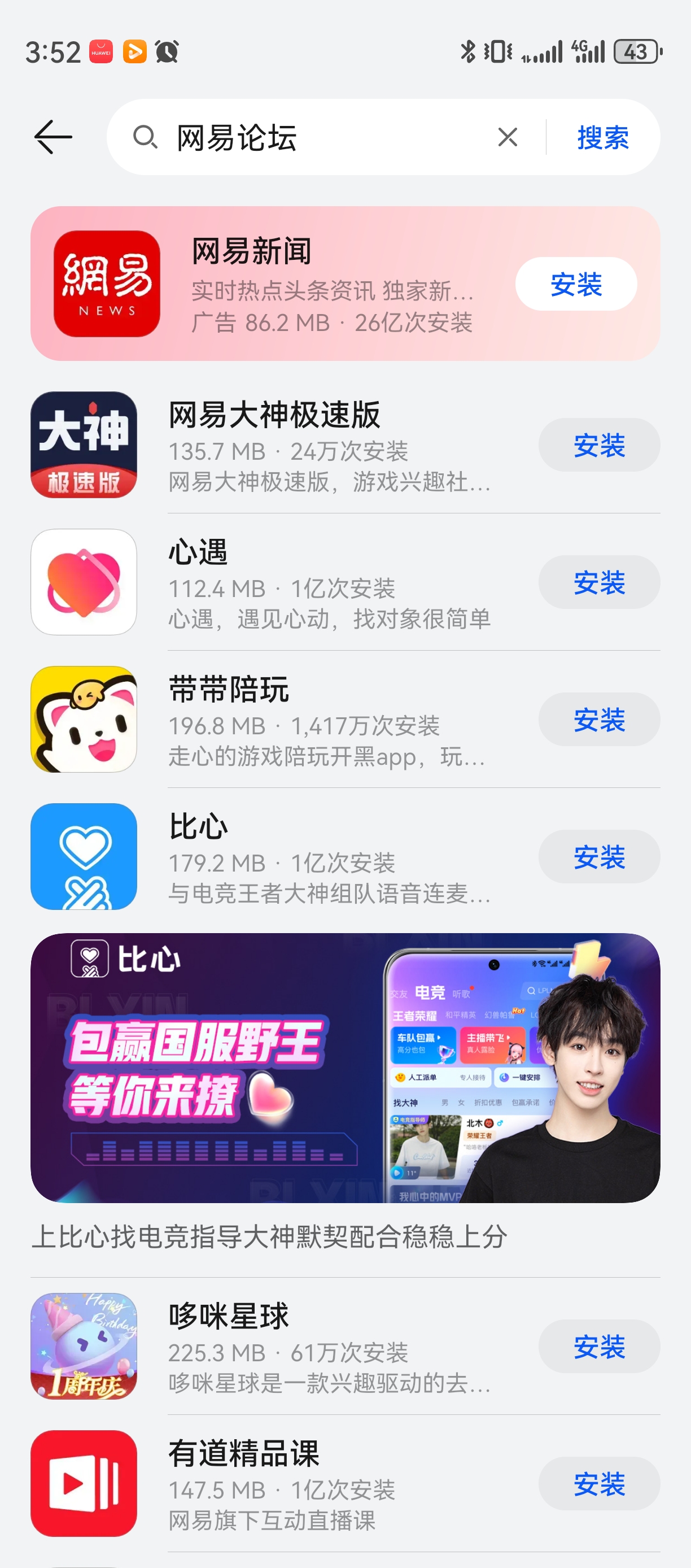Open the 比心 promotional banner
The image size is (691, 1568).
[345, 1067]
